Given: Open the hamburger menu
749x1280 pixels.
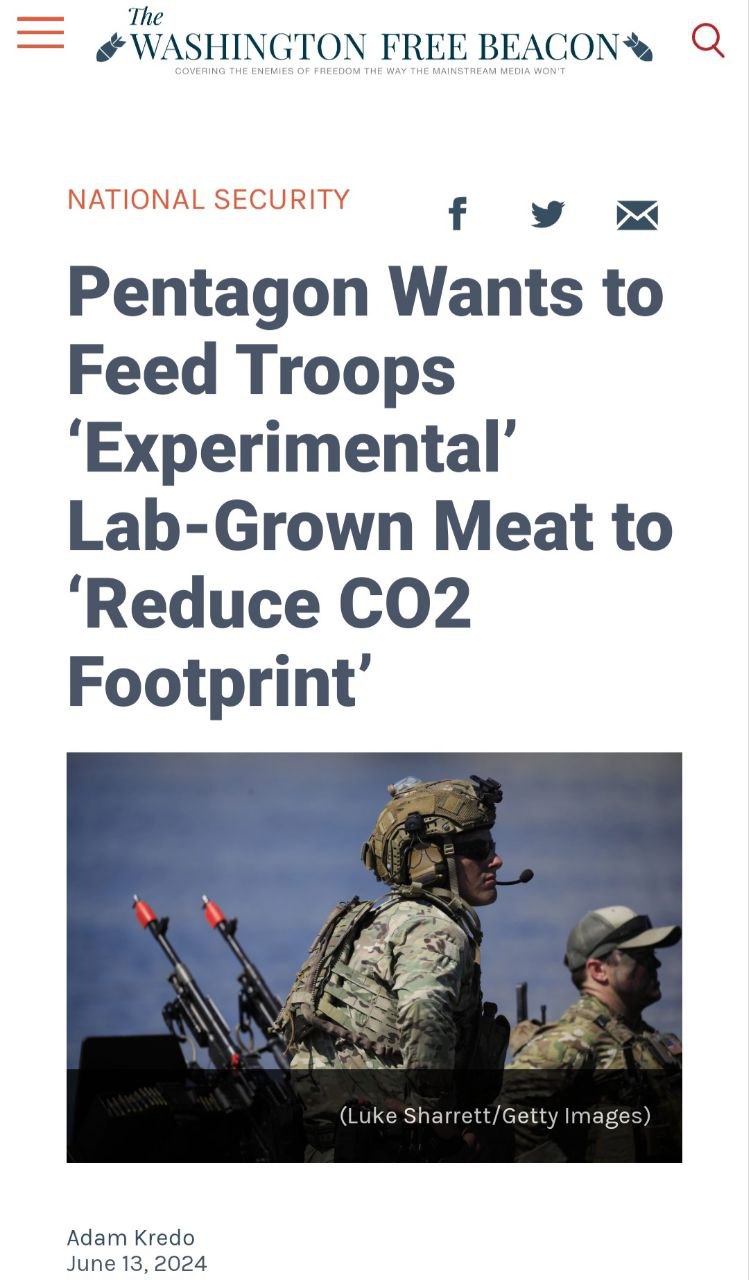Looking at the screenshot, I should click(x=40, y=33).
